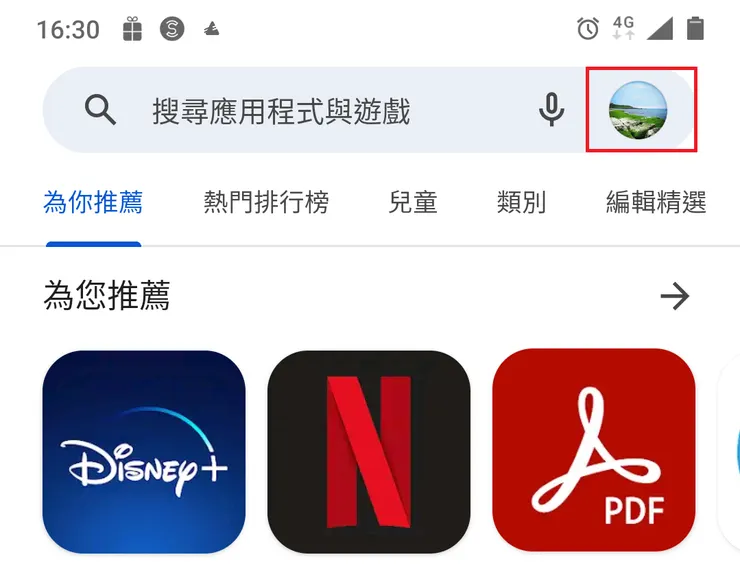
Task: Tap the 搜尋應用程式與遊戲 search field
Action: click(300, 110)
